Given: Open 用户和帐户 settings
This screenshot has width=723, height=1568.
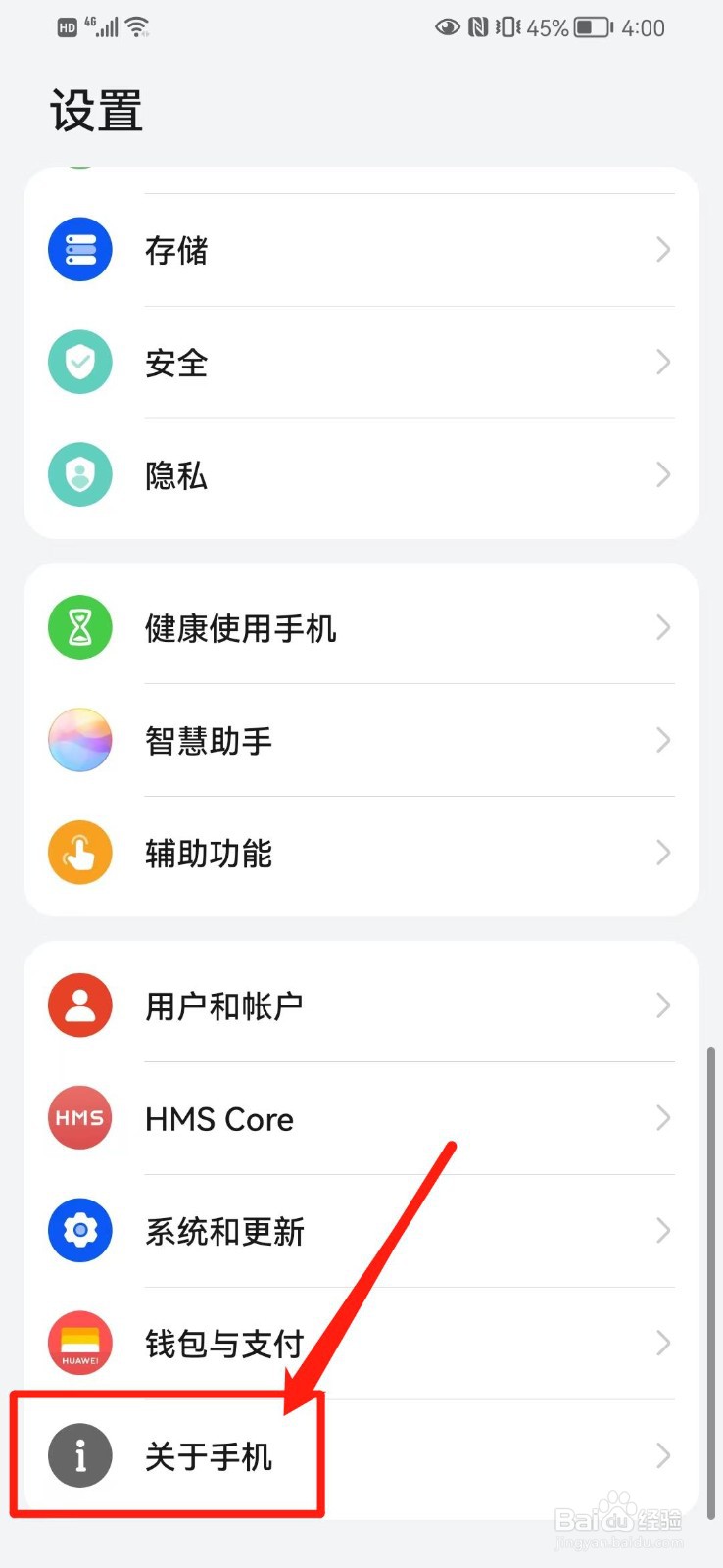Looking at the screenshot, I should pos(361,1005).
